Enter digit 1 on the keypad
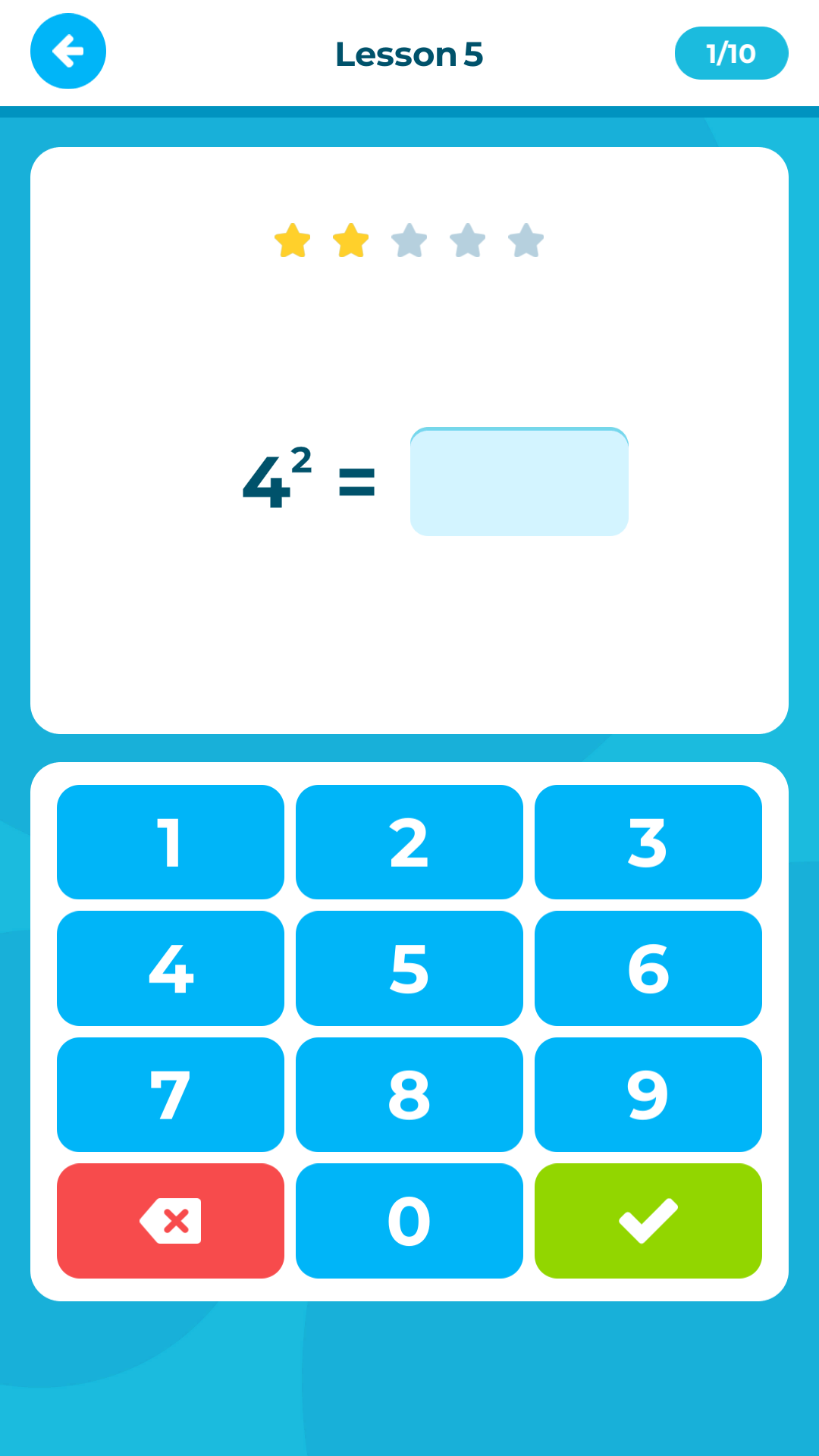The height and width of the screenshot is (1456, 819). point(171,843)
